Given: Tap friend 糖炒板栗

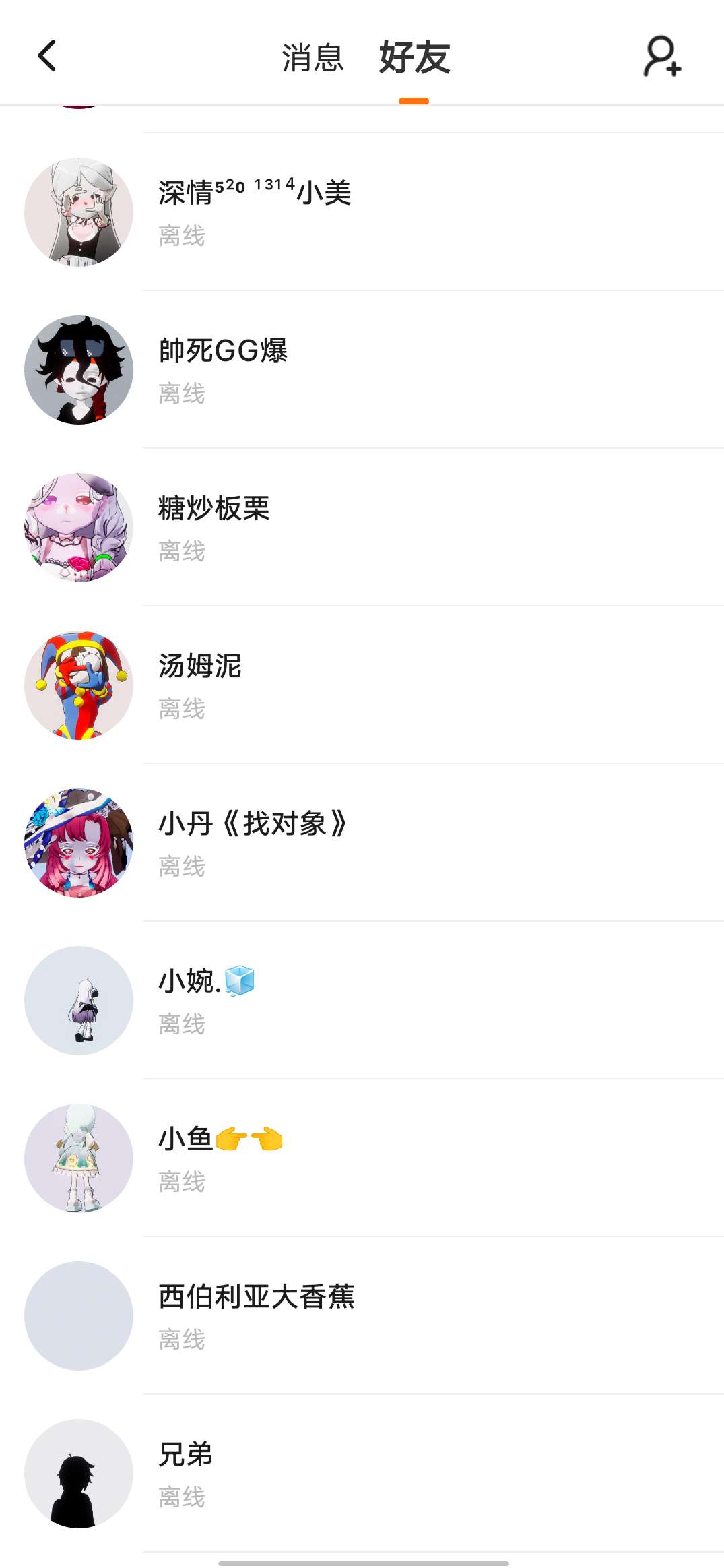Looking at the screenshot, I should 364,528.
